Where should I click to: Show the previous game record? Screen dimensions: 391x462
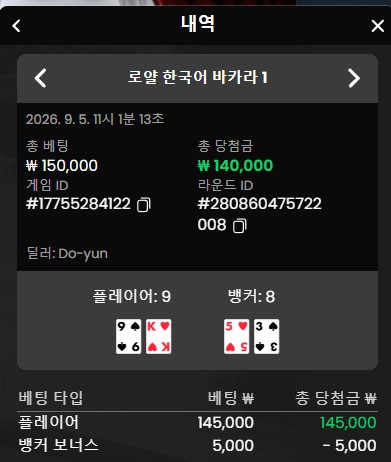40,78
